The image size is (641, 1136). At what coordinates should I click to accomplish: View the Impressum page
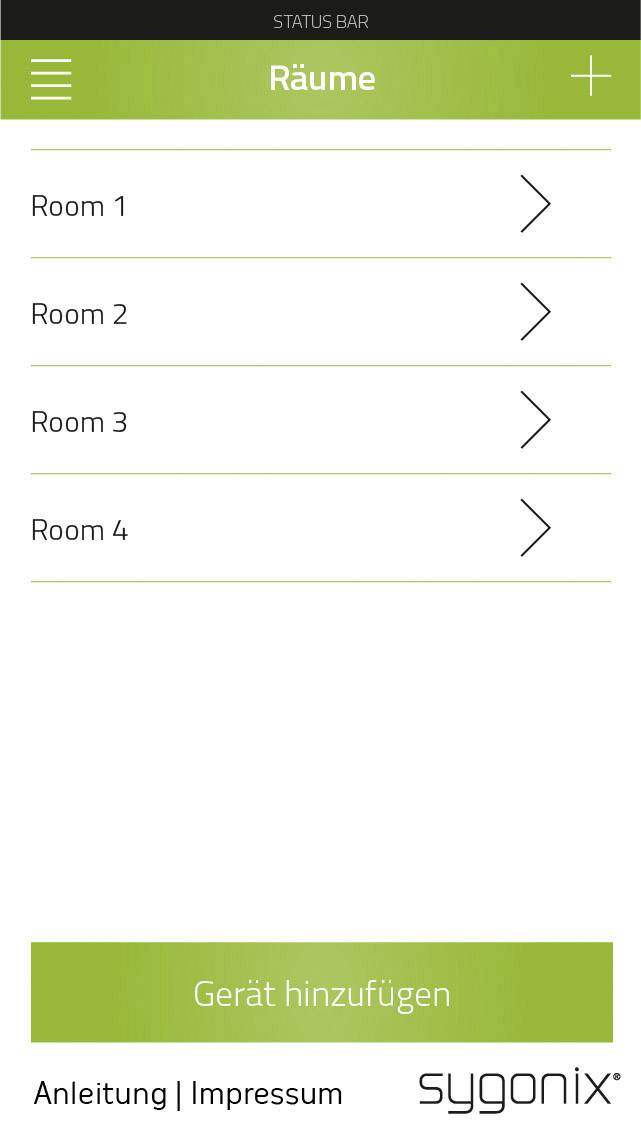(266, 1094)
